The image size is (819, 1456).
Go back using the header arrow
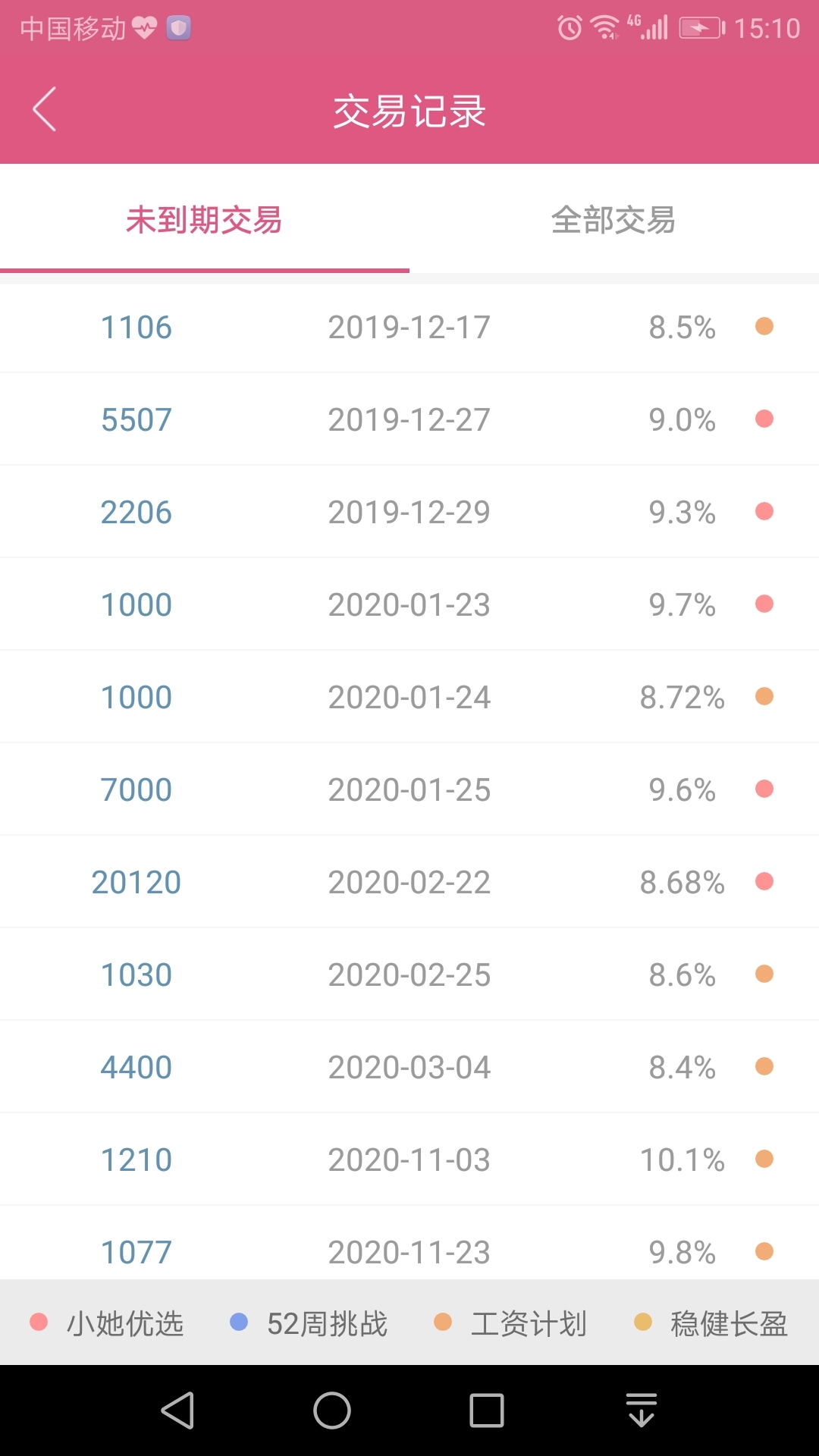[x=45, y=109]
